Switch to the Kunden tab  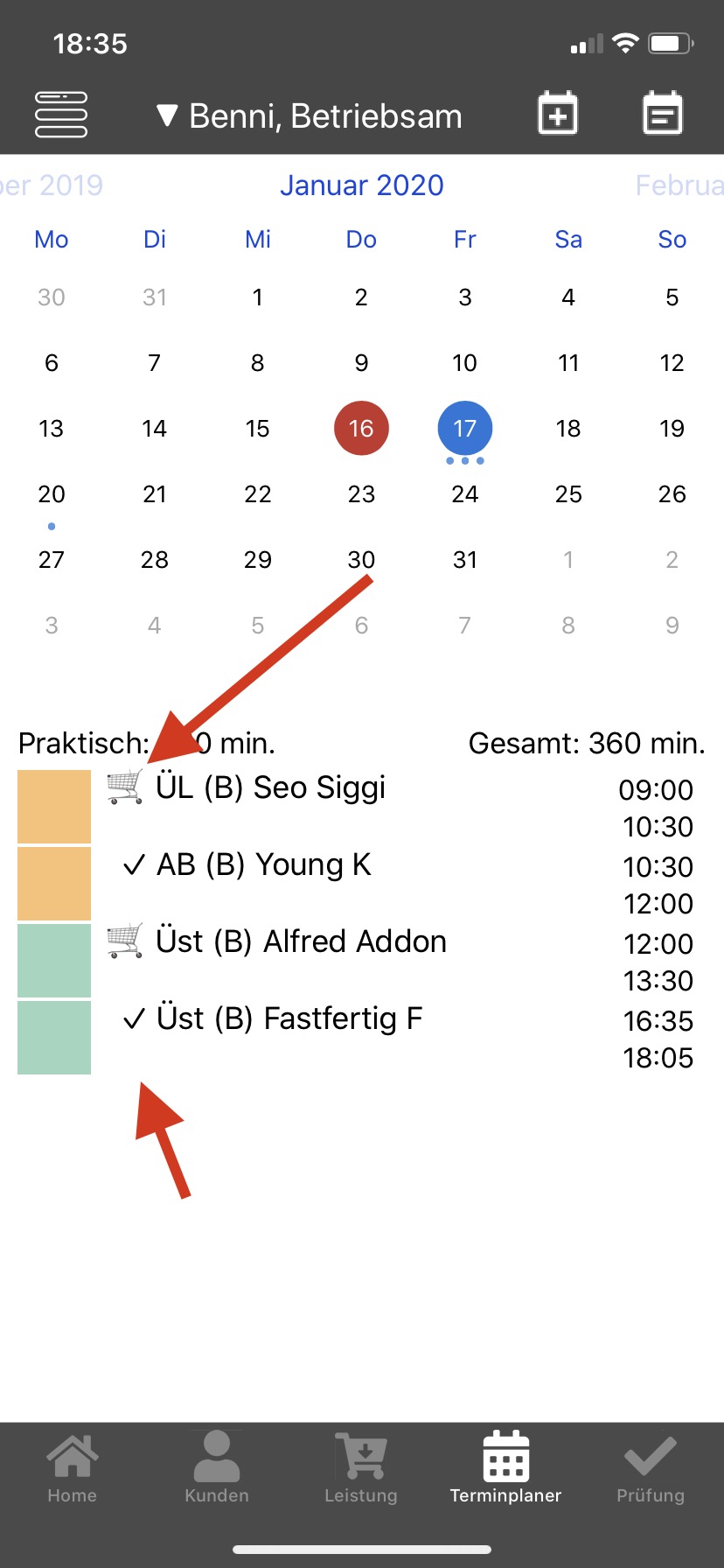tap(217, 1470)
